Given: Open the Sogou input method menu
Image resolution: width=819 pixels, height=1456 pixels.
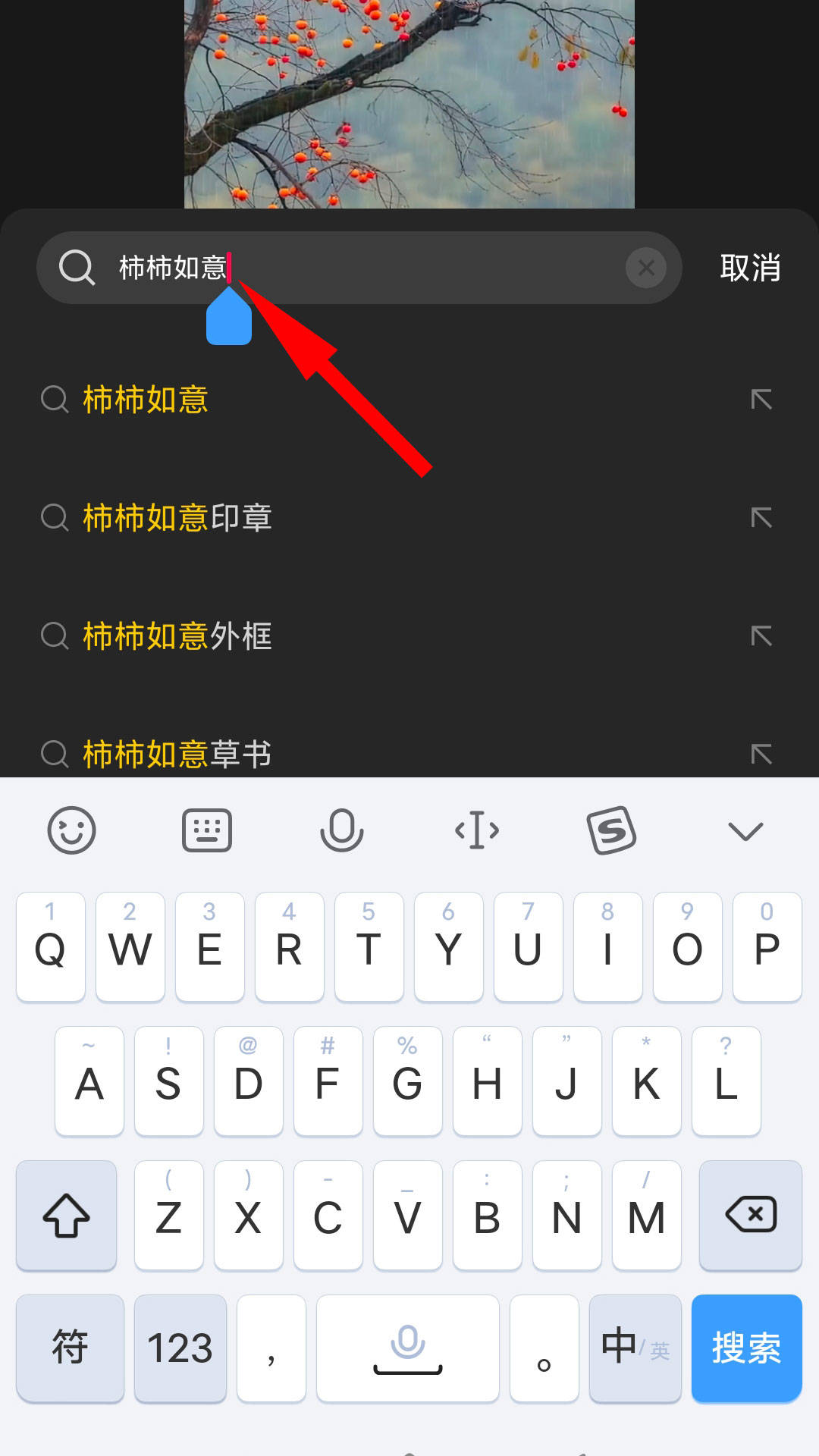Looking at the screenshot, I should click(x=611, y=830).
